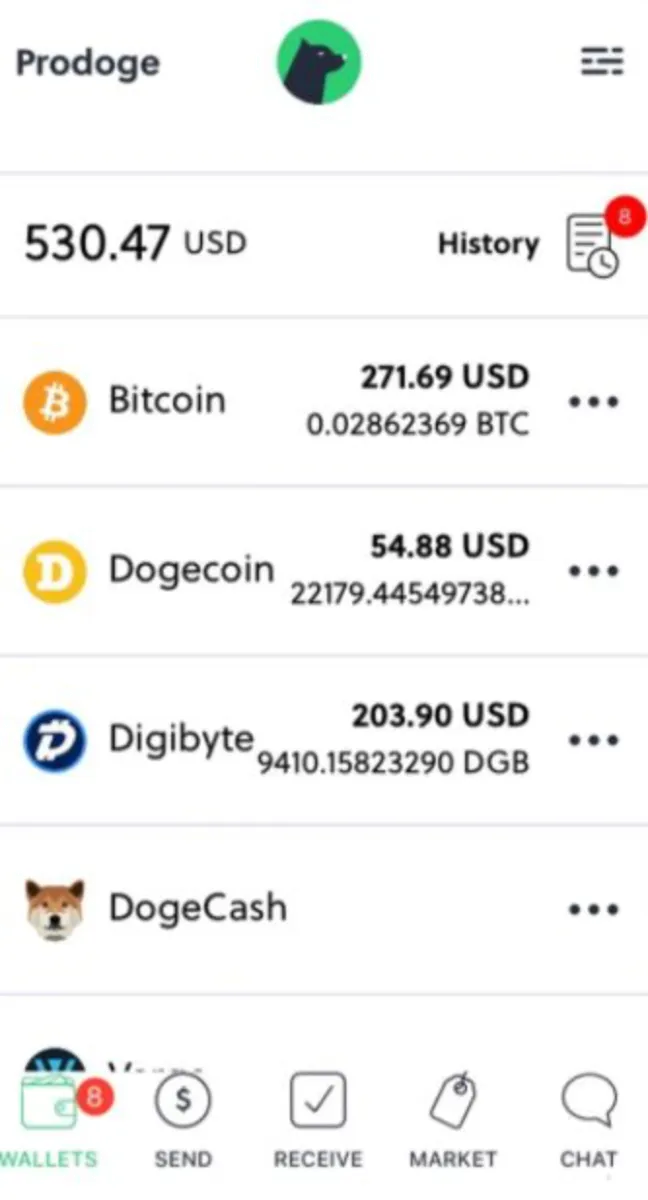Viewport: 648px width, 1200px height.
Task: Open the settings menu icon at top right
Action: tap(602, 62)
